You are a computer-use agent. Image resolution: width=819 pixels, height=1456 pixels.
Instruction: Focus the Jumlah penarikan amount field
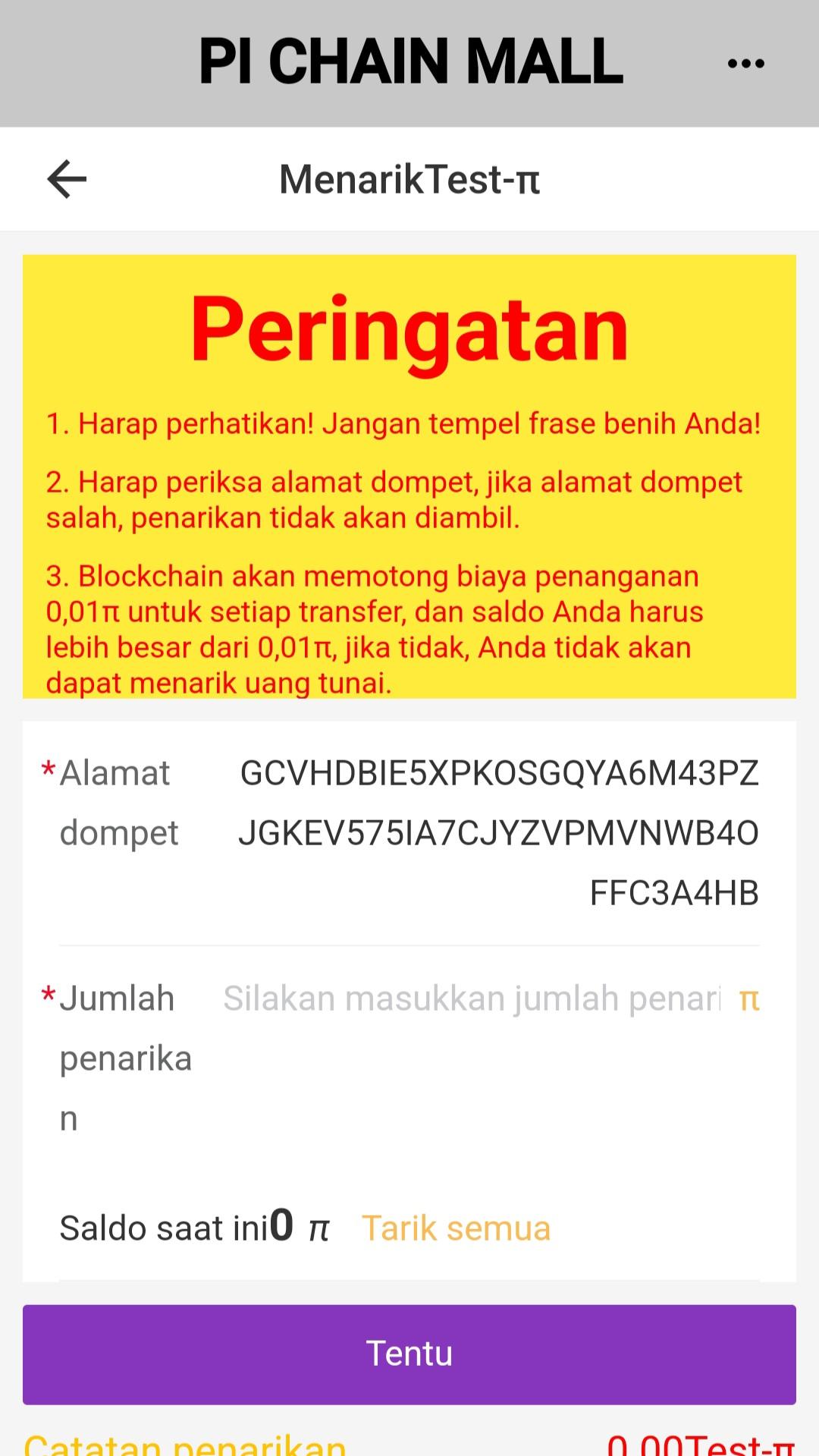[470, 998]
